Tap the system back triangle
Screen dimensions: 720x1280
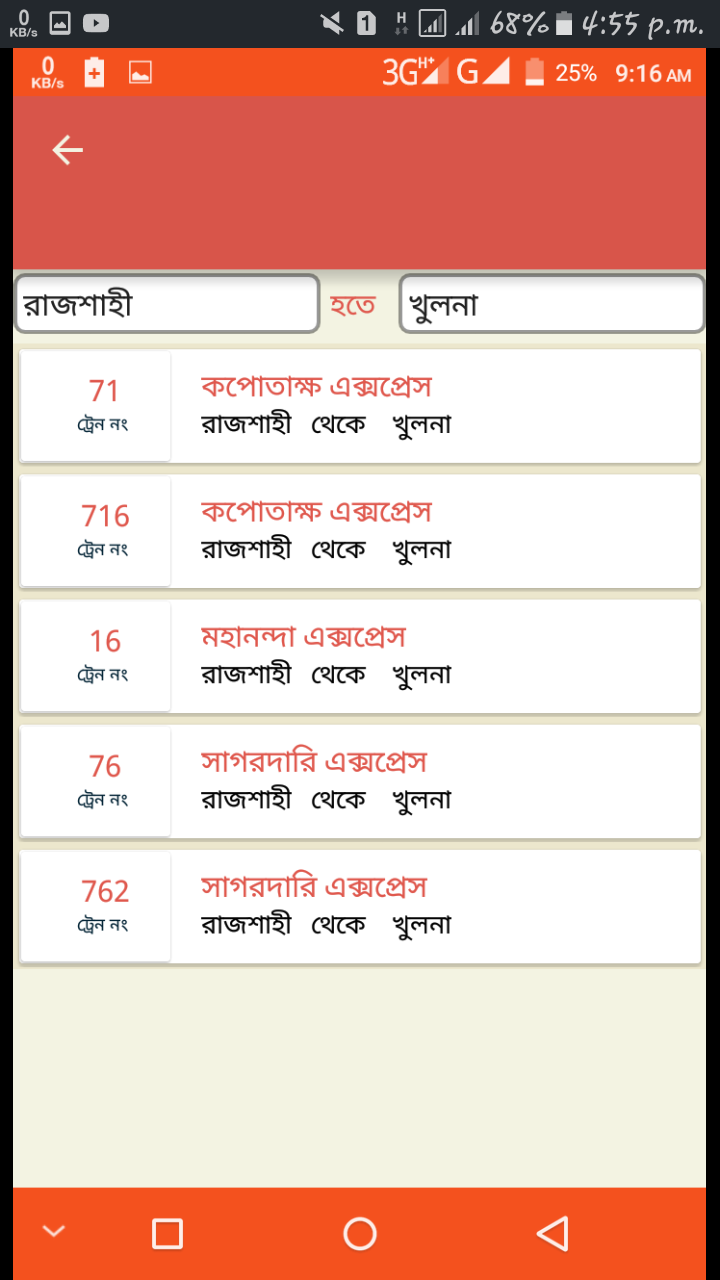coord(552,1234)
